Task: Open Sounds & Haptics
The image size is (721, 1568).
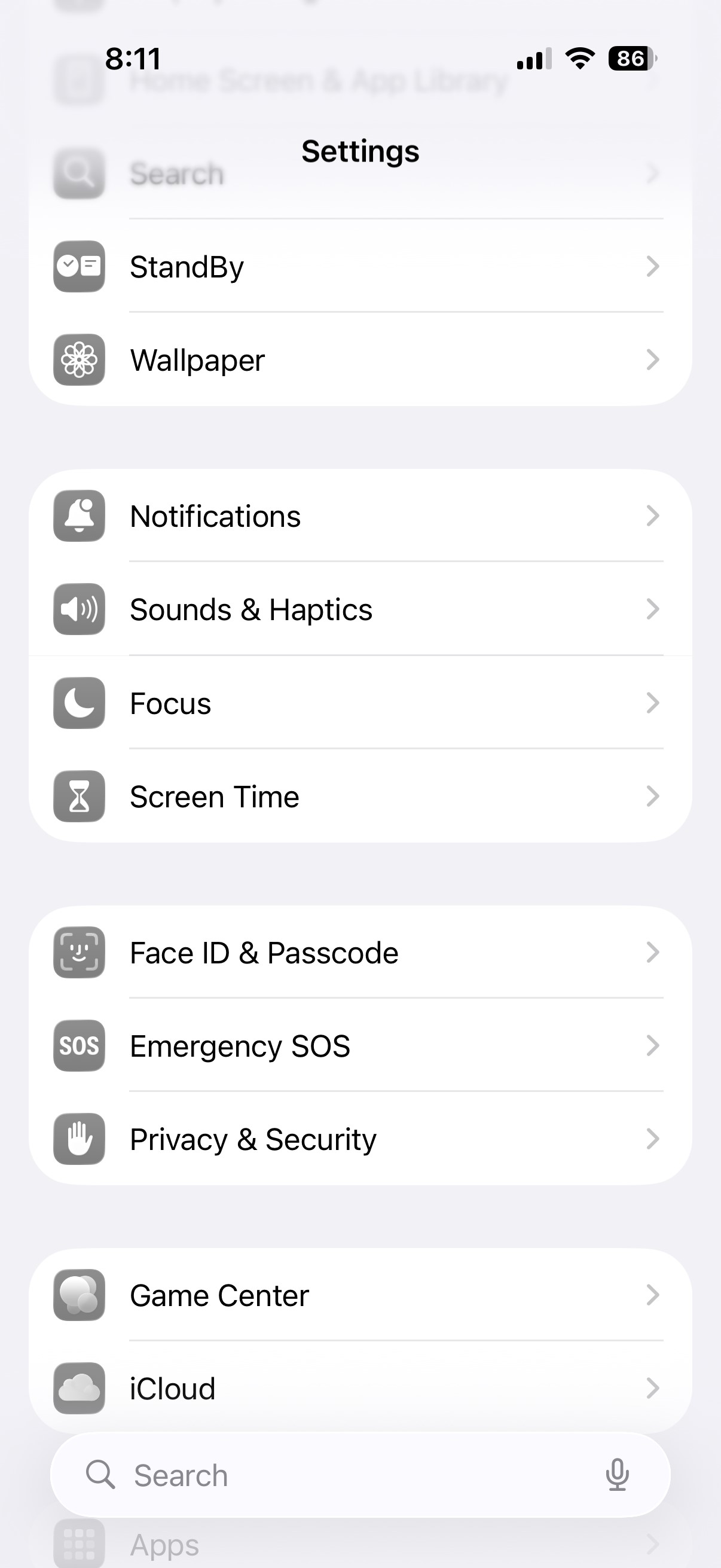Action: pos(360,609)
